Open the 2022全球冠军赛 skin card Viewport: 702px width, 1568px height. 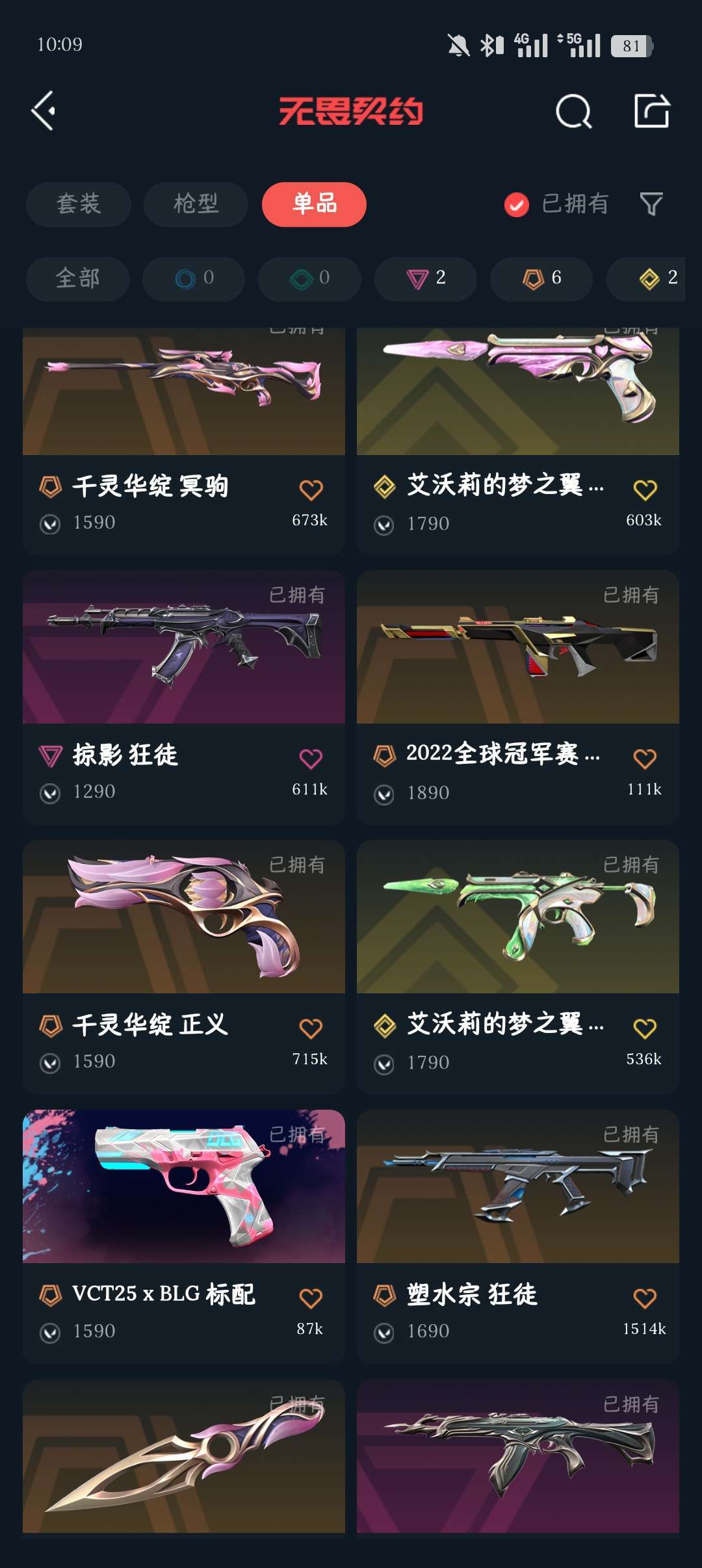coord(518,698)
